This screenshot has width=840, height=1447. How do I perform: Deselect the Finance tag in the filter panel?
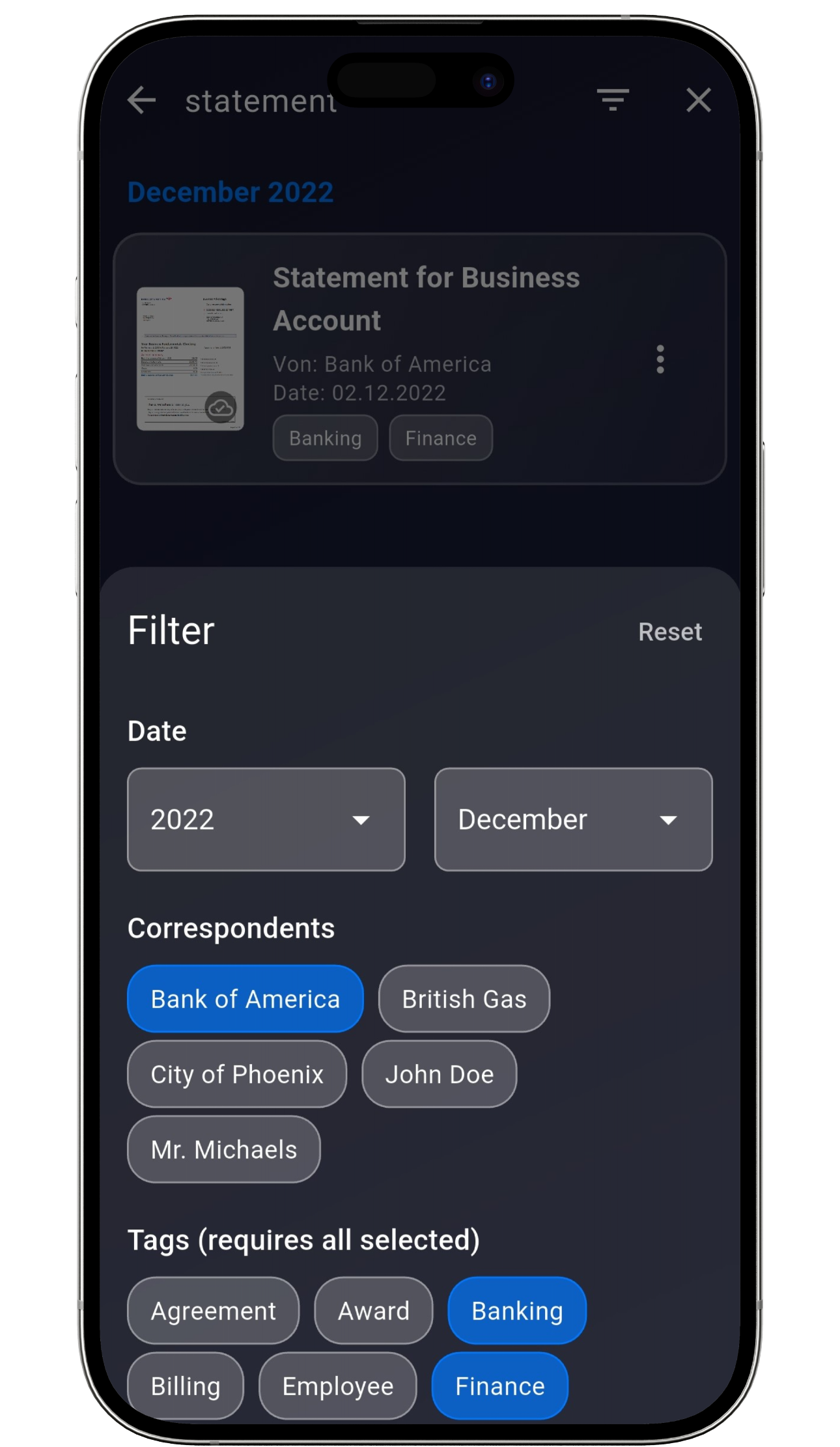point(499,1386)
